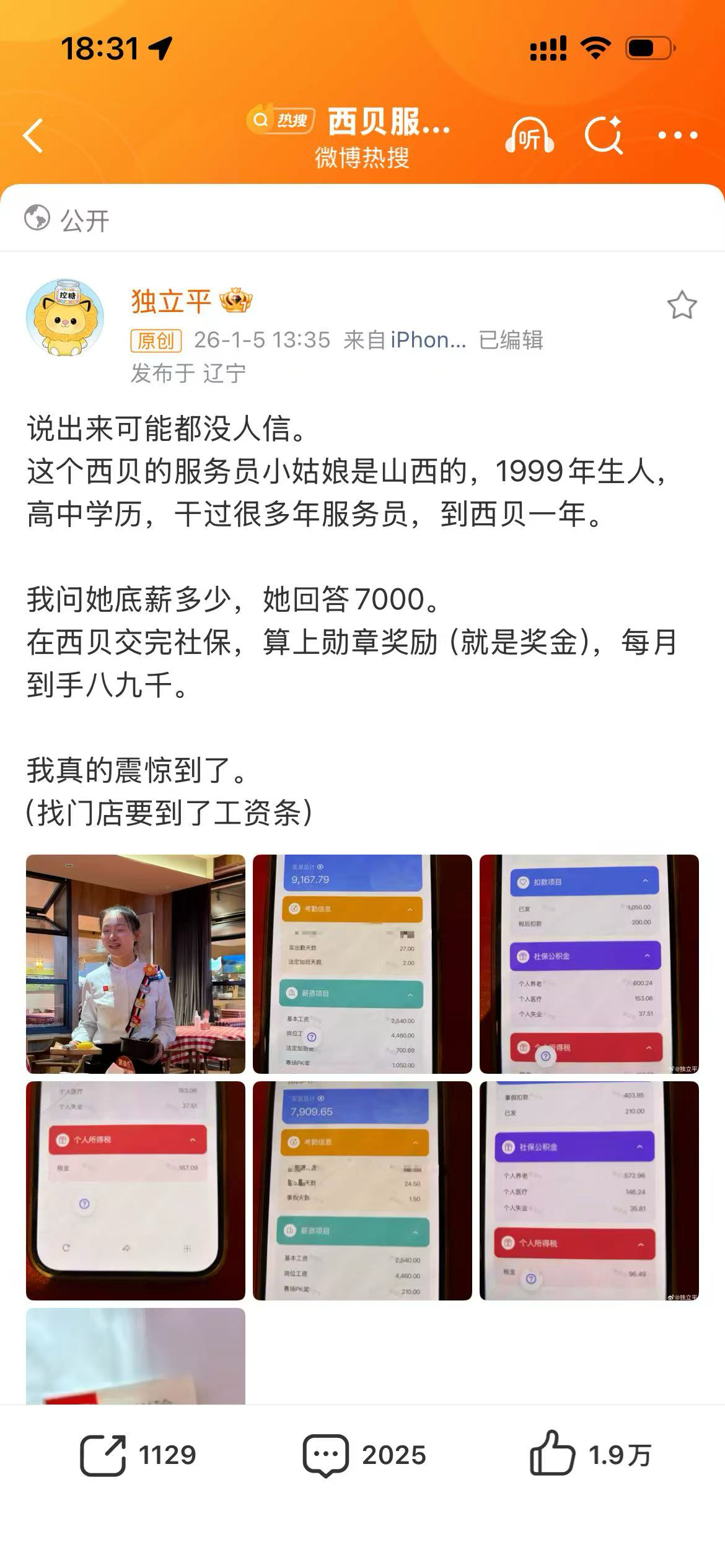Viewport: 725px width, 1568px height.
Task: Favorite this post with the star icon
Action: pyautogui.click(x=682, y=305)
